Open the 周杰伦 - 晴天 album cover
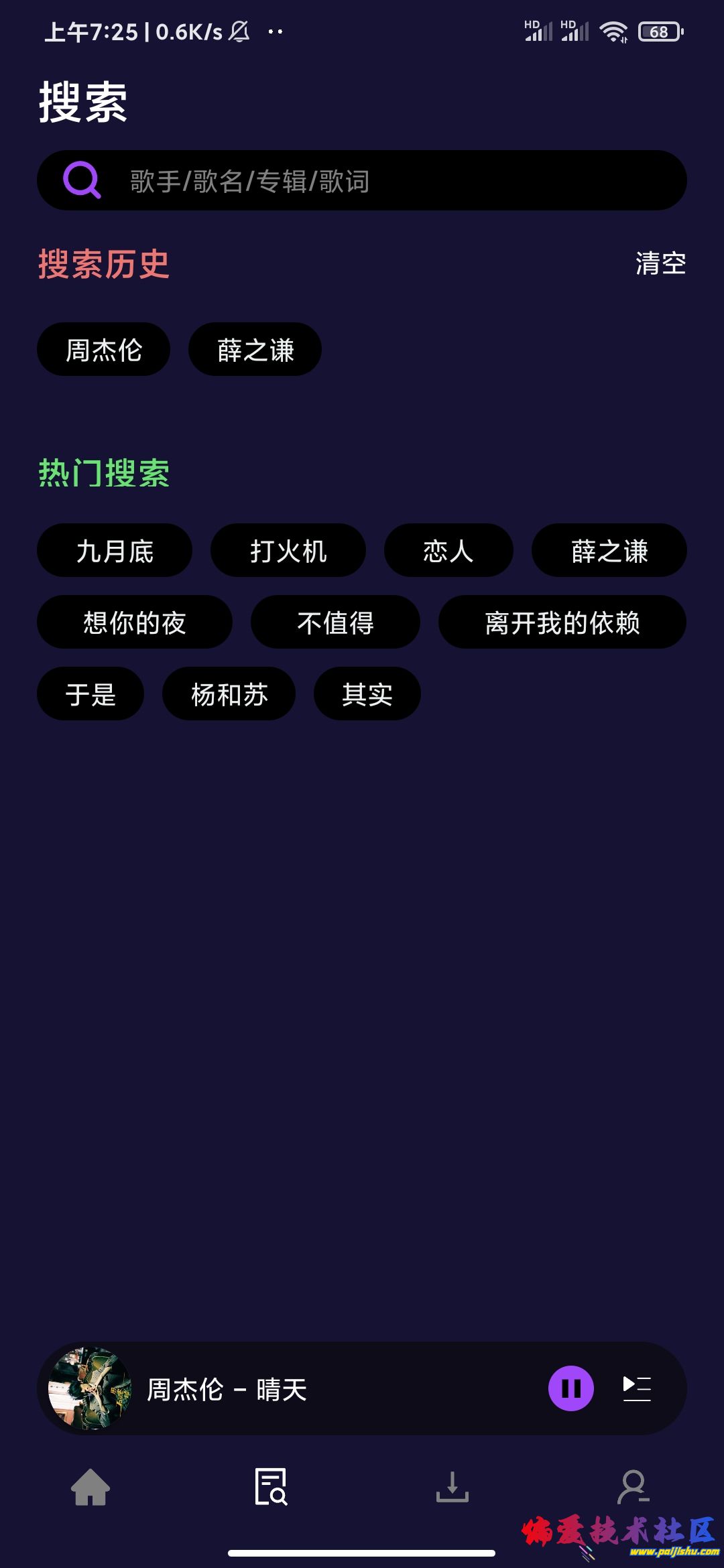Image resolution: width=724 pixels, height=1568 pixels. 90,1388
